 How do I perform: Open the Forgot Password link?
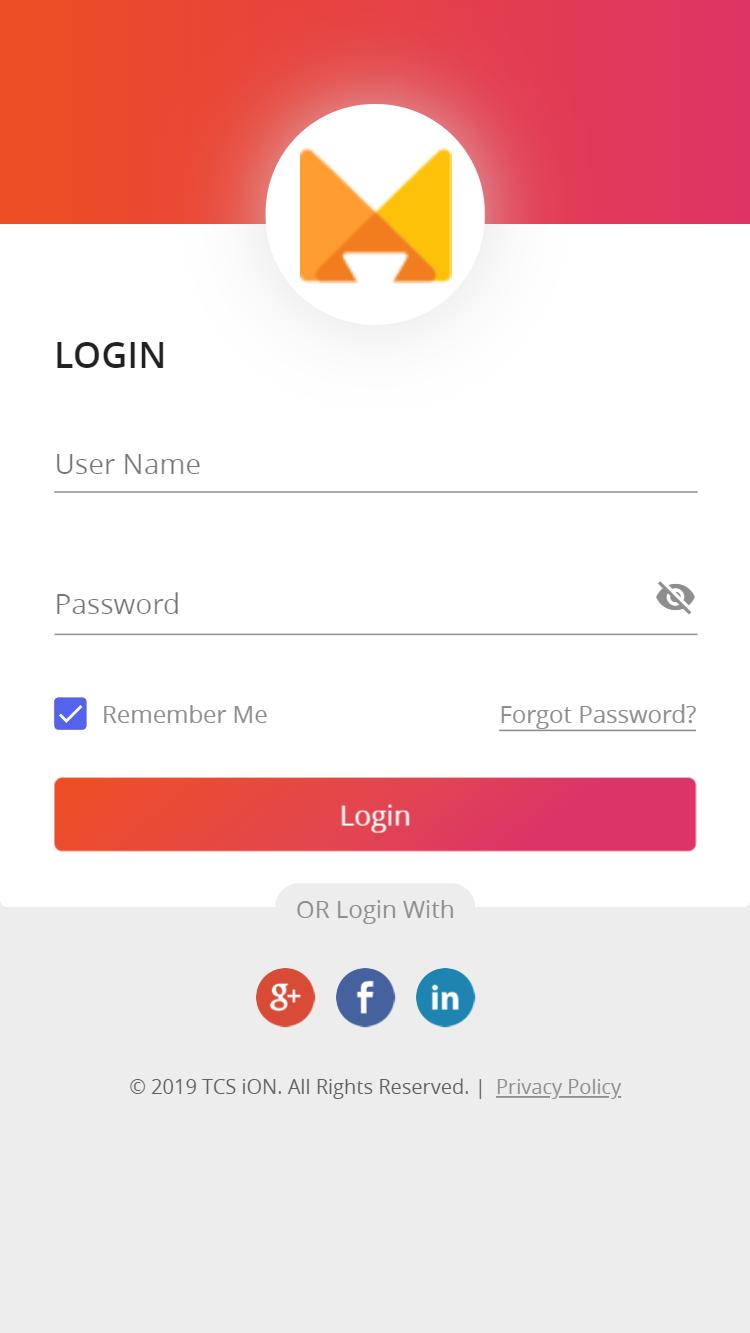[x=597, y=714]
